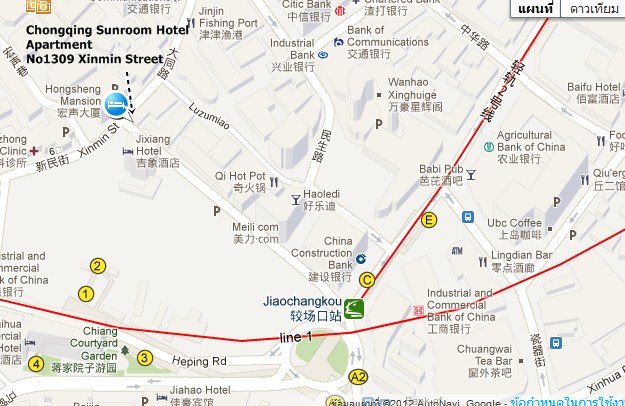
Task: Select yellow marker number 4
Action: click(36, 364)
